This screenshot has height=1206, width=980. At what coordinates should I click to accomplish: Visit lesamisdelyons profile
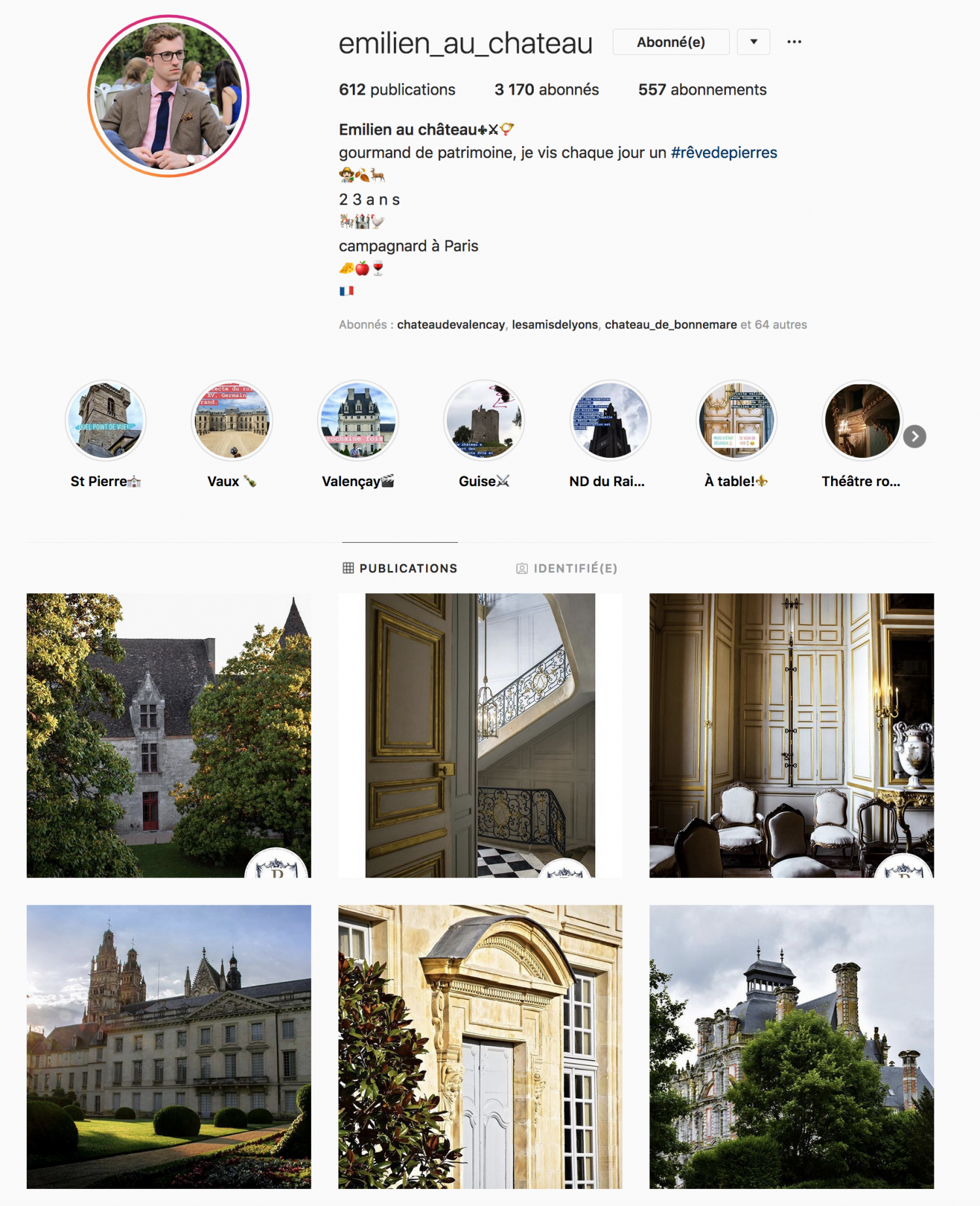click(x=554, y=325)
